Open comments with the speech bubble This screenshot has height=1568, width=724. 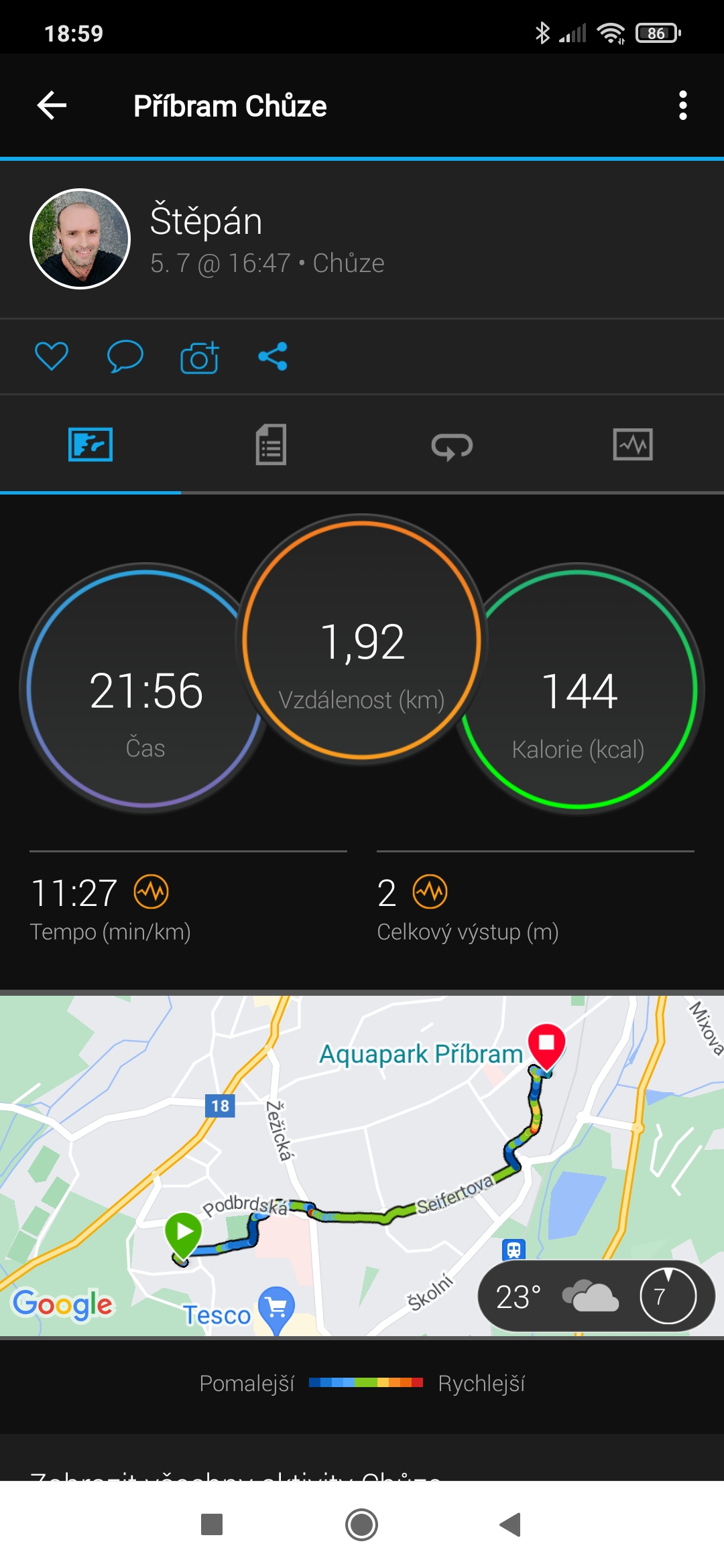click(x=125, y=356)
